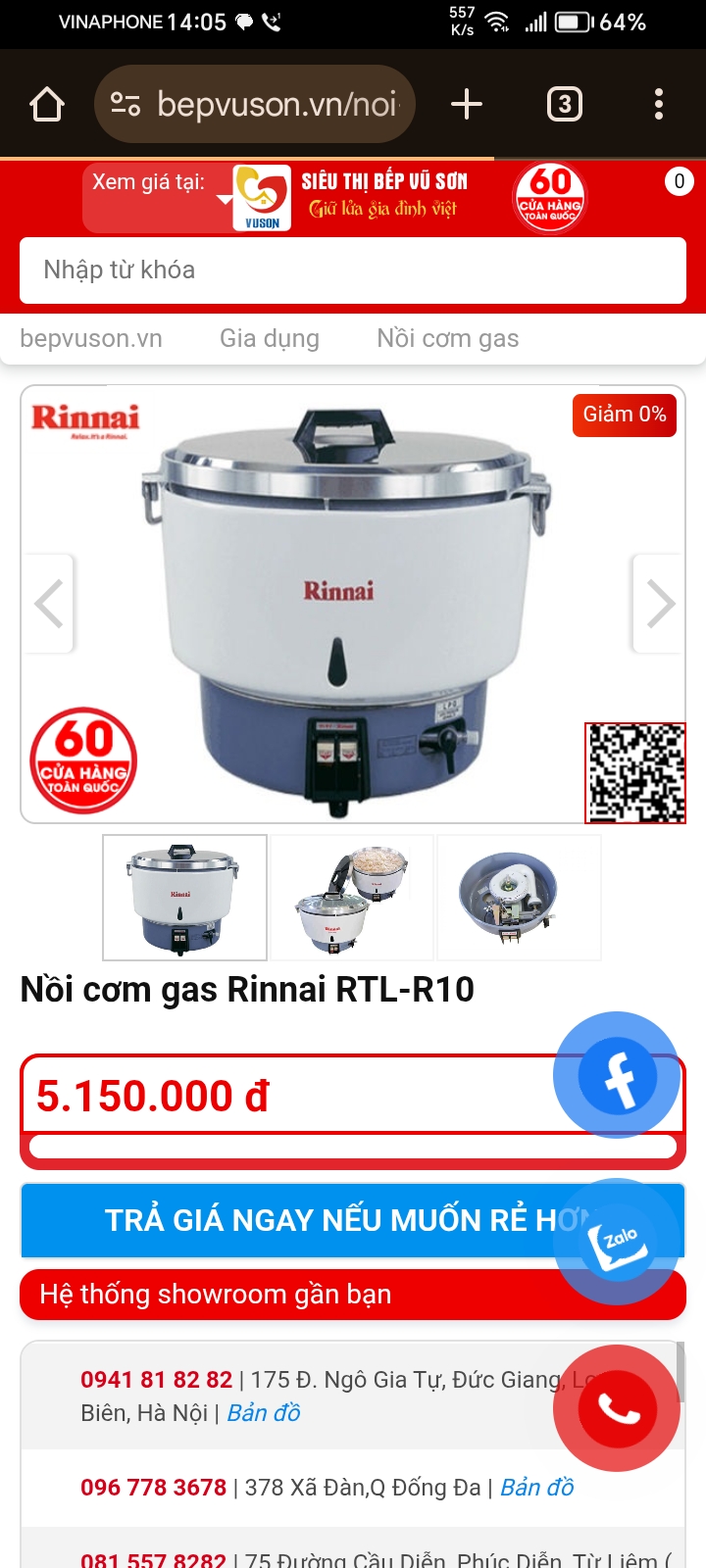Open a new browser tab
Screen dimensions: 706x1568
[467, 104]
